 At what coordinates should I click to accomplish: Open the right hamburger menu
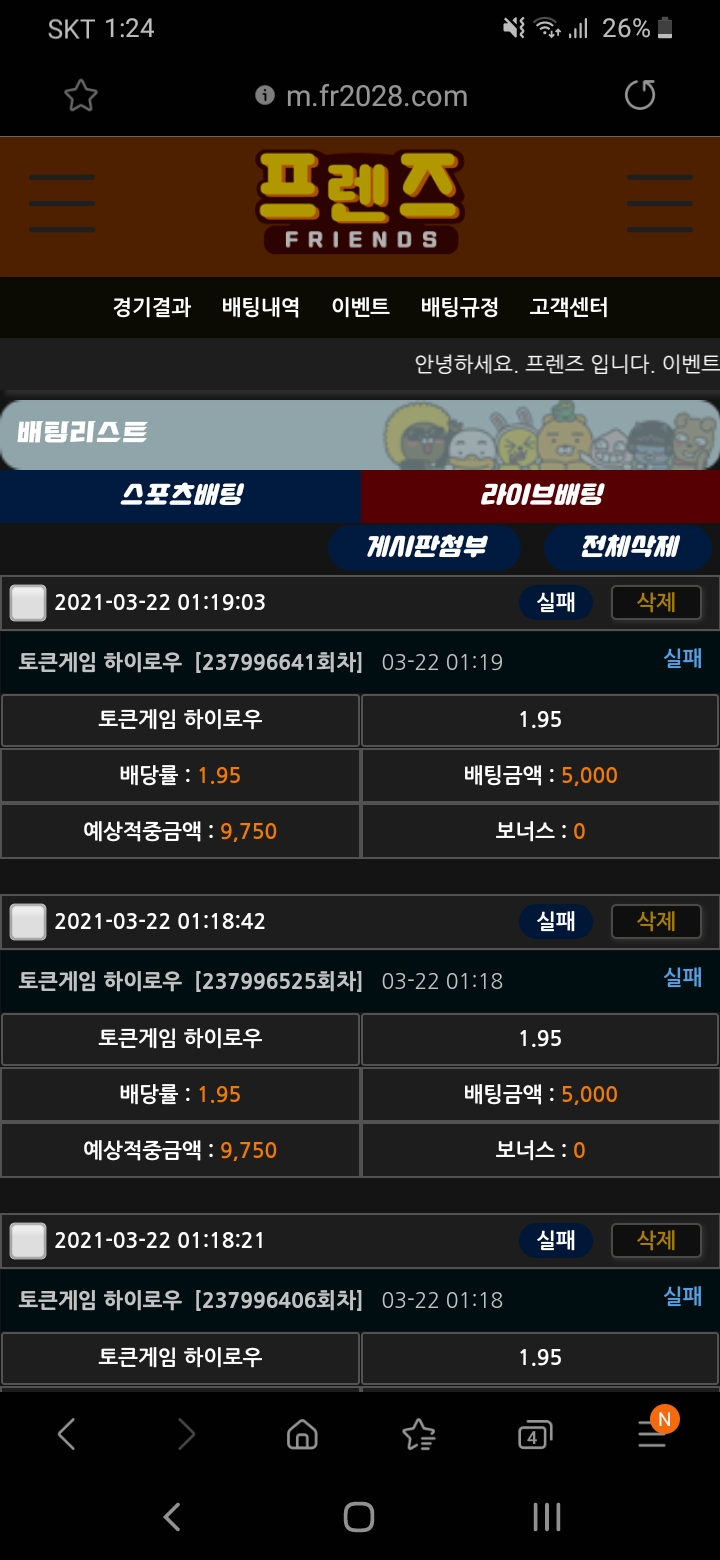pyautogui.click(x=659, y=204)
